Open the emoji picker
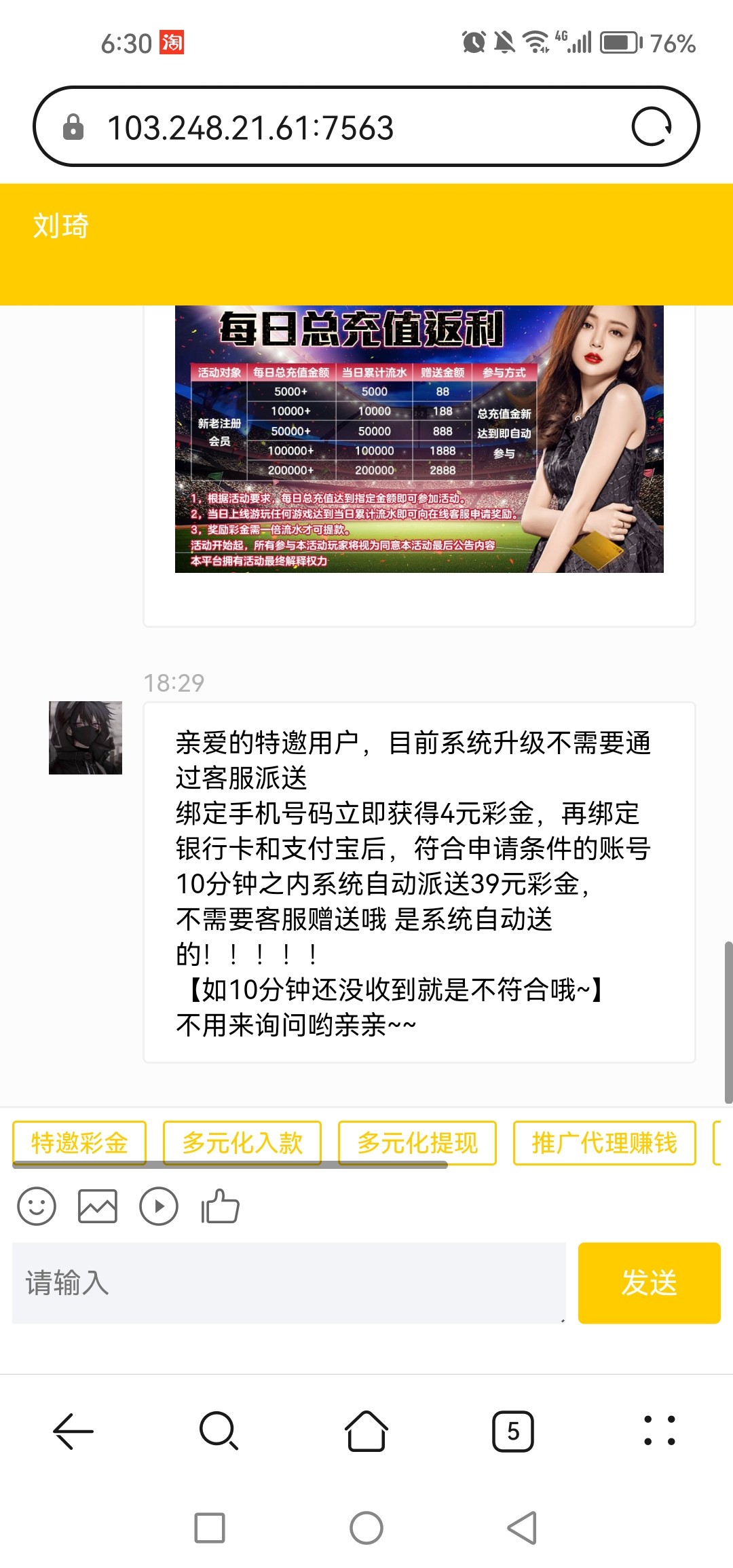This screenshot has height=1568, width=733. coord(37,1206)
